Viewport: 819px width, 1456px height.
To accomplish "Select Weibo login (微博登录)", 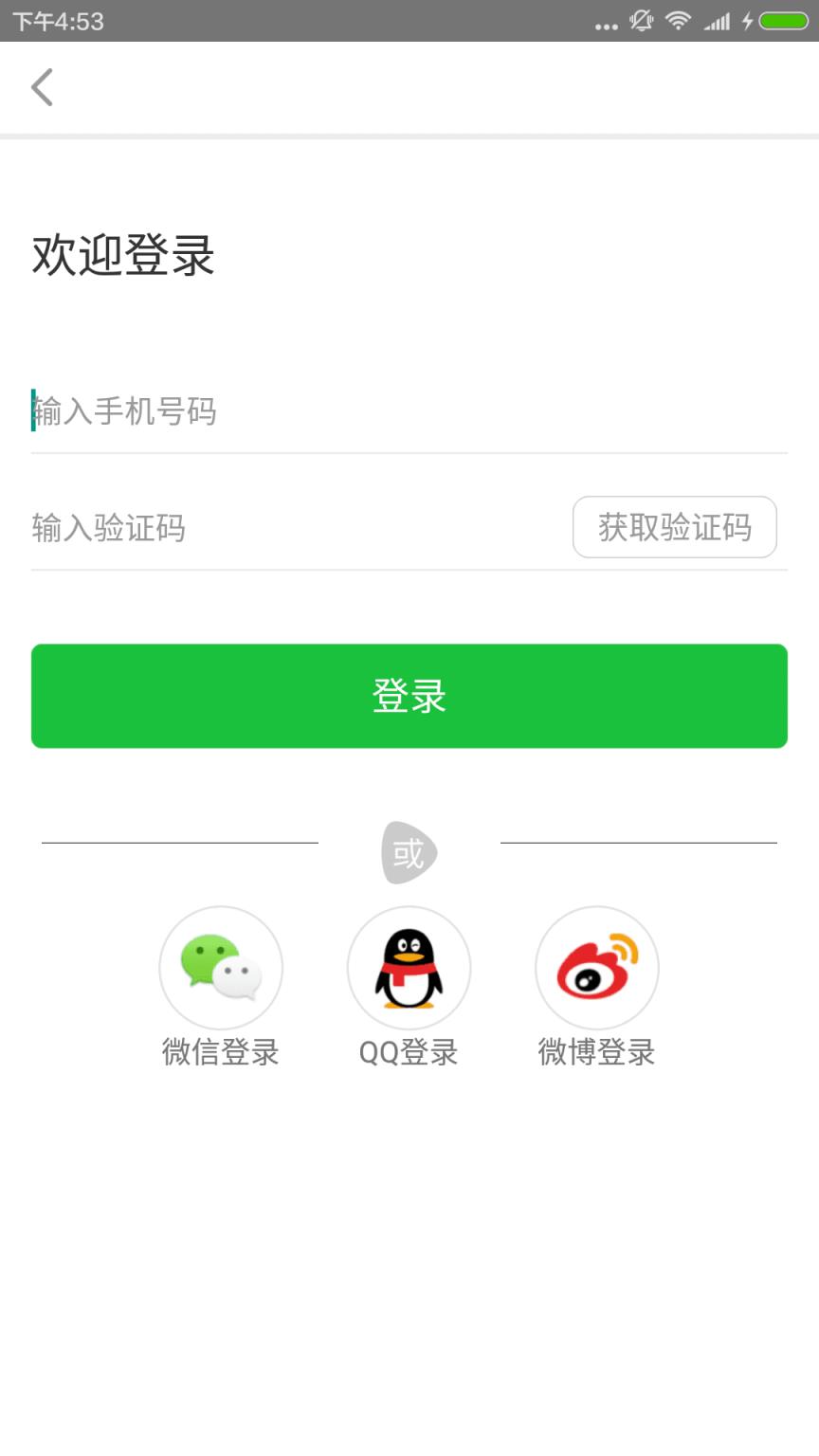I will click(596, 1052).
